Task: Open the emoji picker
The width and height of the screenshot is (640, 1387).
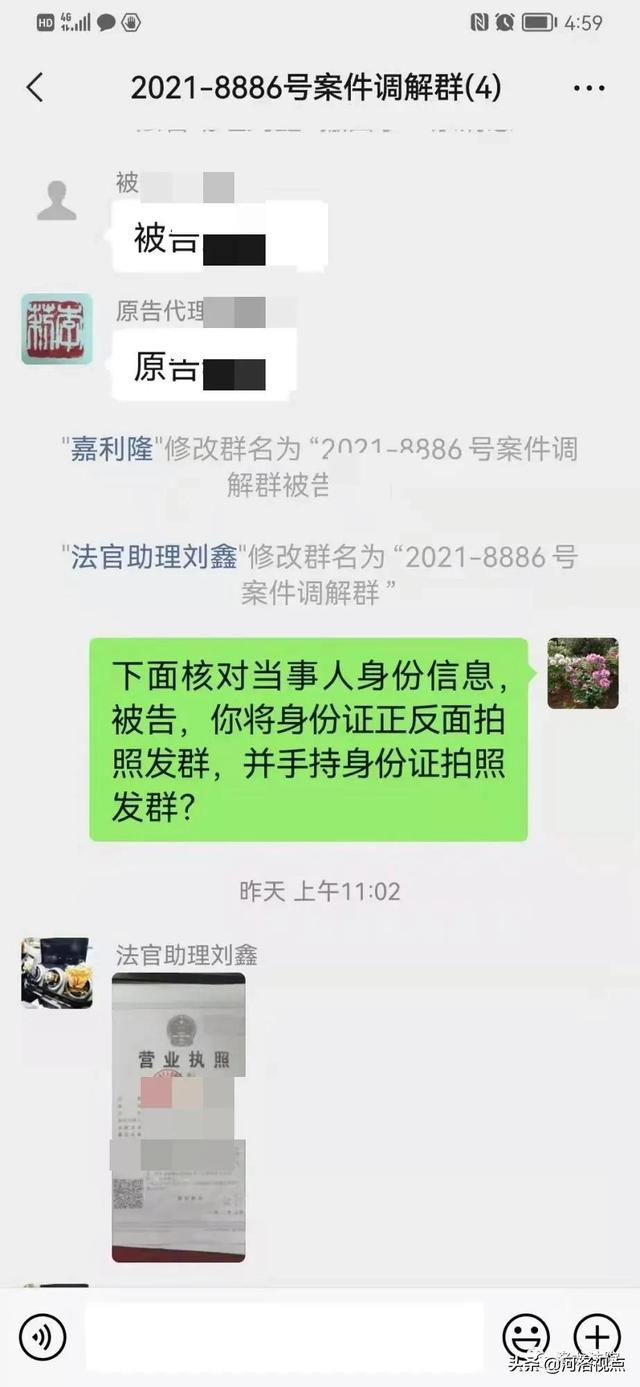Action: tap(526, 1337)
